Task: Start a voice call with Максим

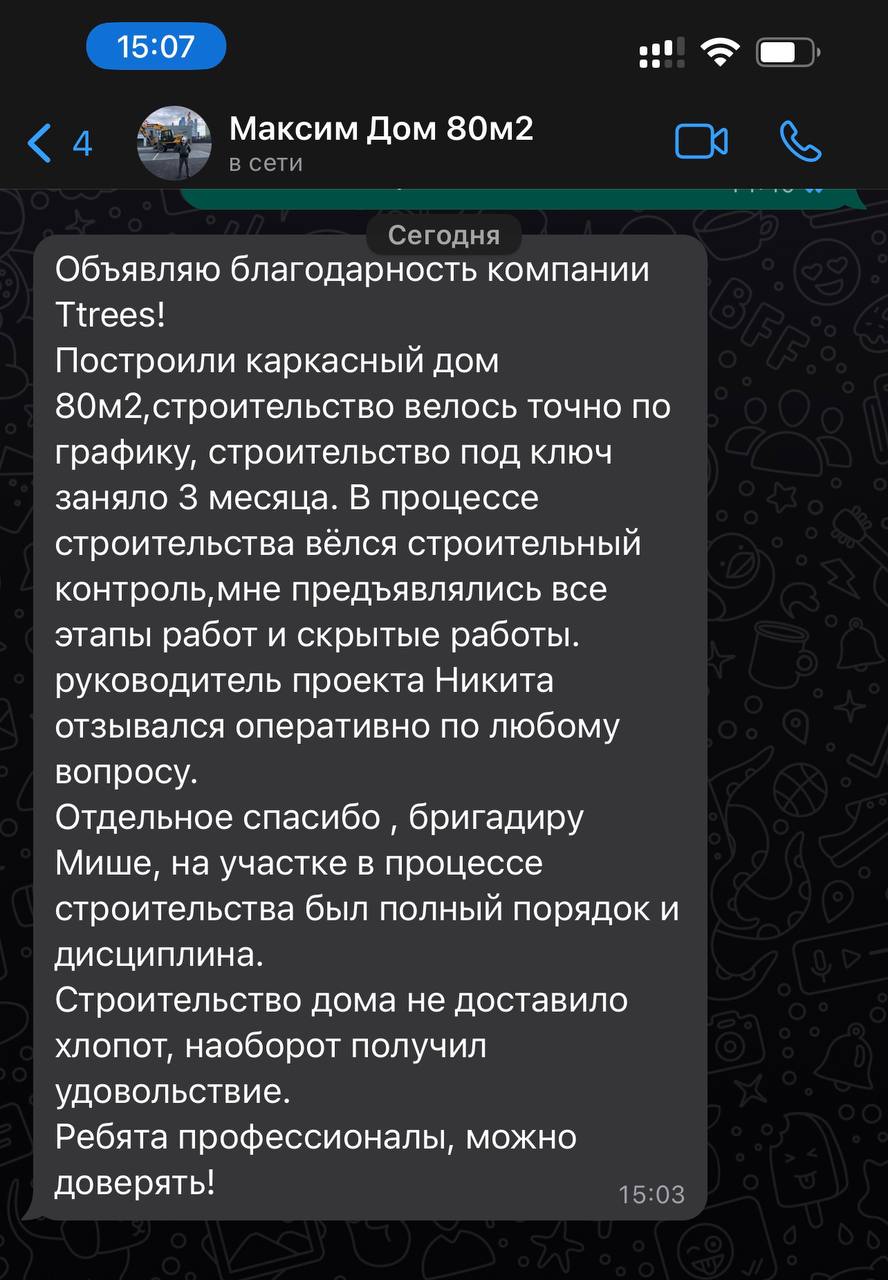Action: 800,142
